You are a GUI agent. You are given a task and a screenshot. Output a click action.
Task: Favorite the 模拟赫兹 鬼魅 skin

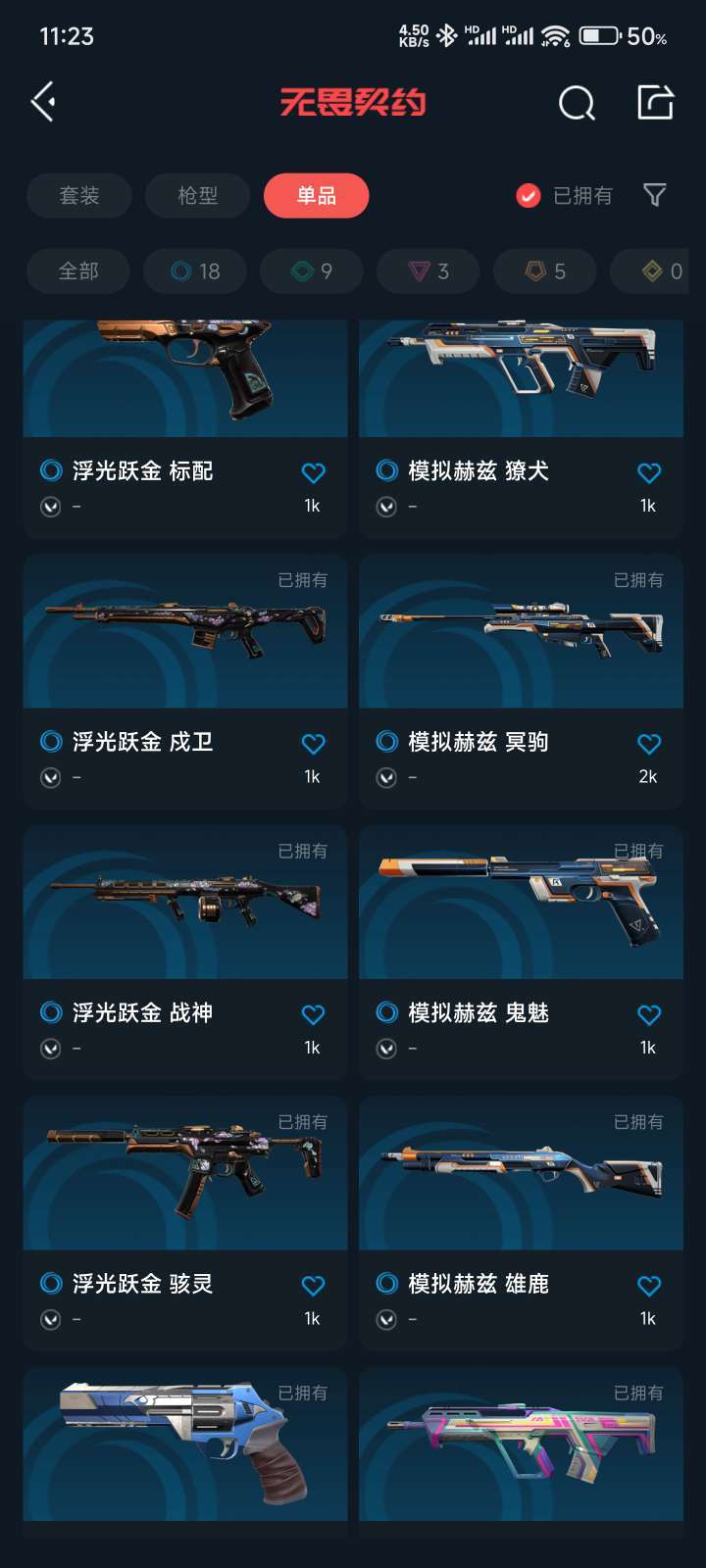(x=649, y=1015)
